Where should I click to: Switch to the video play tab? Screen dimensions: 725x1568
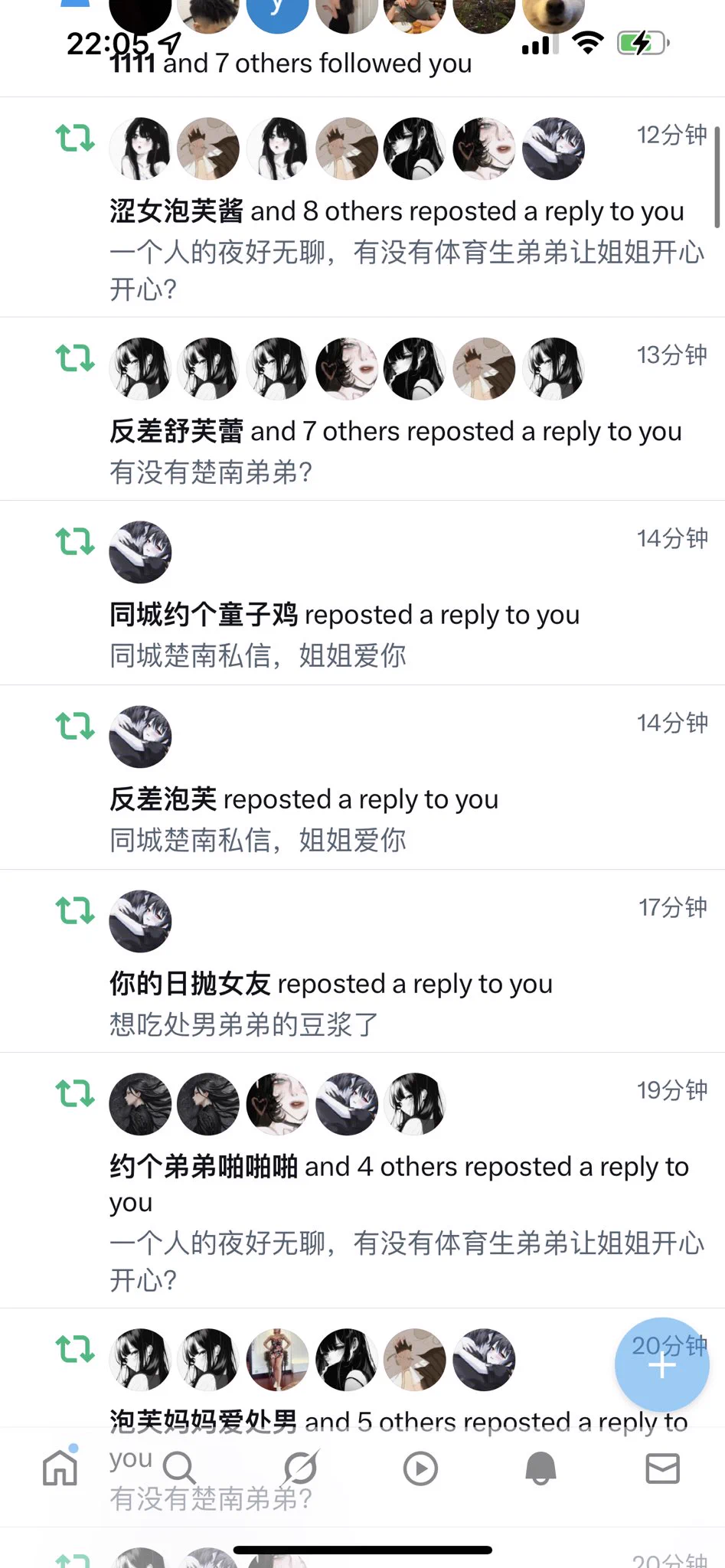420,1468
